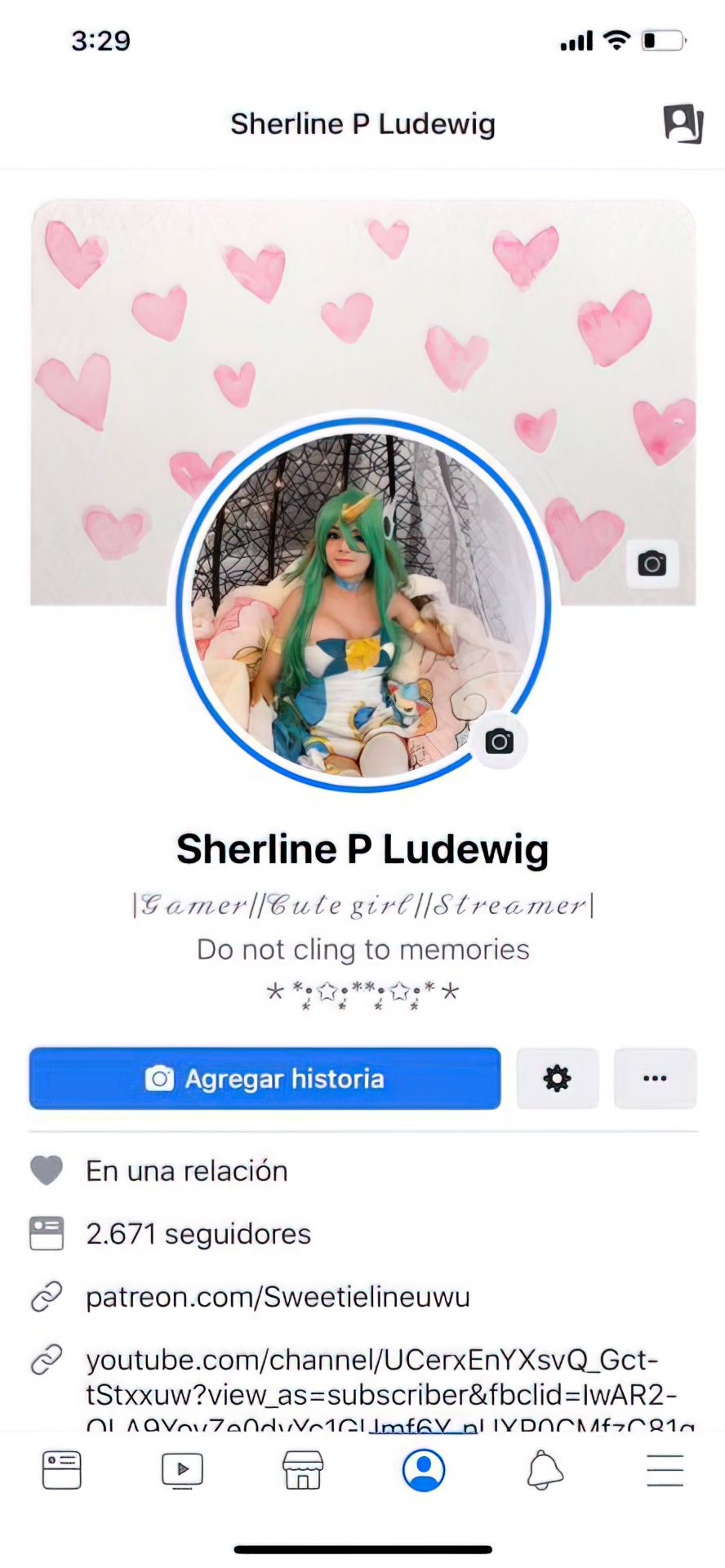Open patreon.com/Sweetielineuwu link
The height and width of the screenshot is (1568, 725).
(278, 1297)
